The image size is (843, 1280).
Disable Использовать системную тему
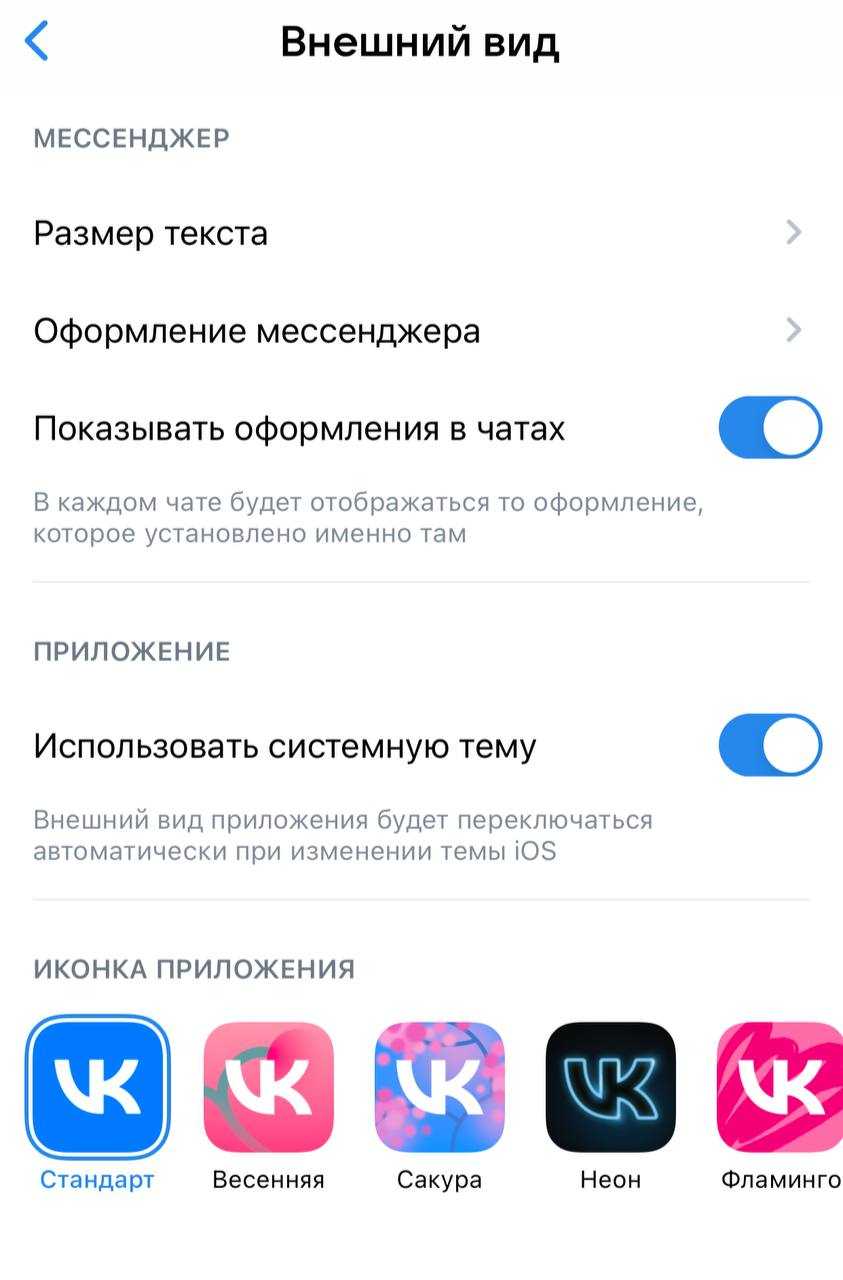tap(769, 746)
